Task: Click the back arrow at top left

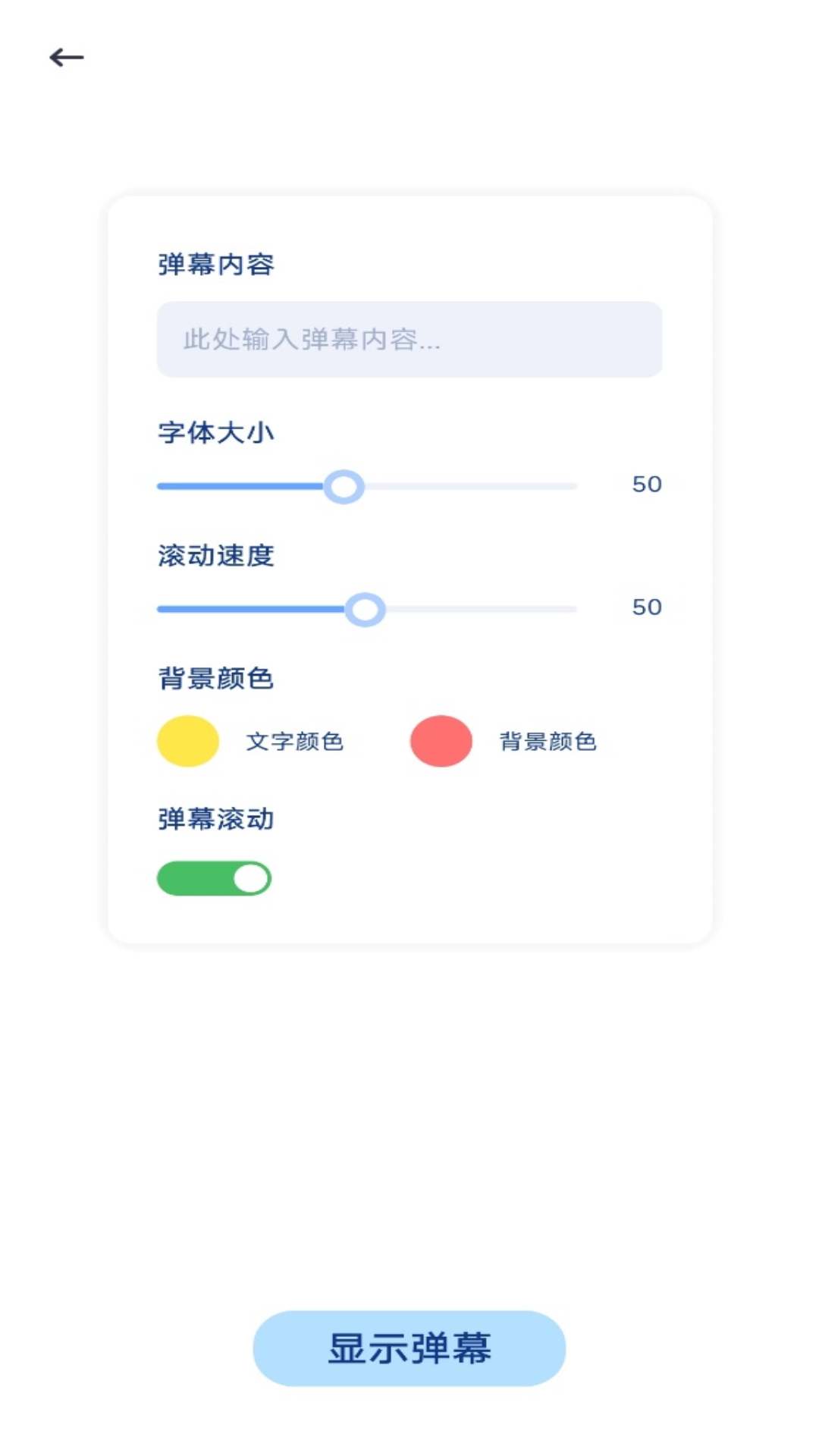Action: click(x=67, y=55)
